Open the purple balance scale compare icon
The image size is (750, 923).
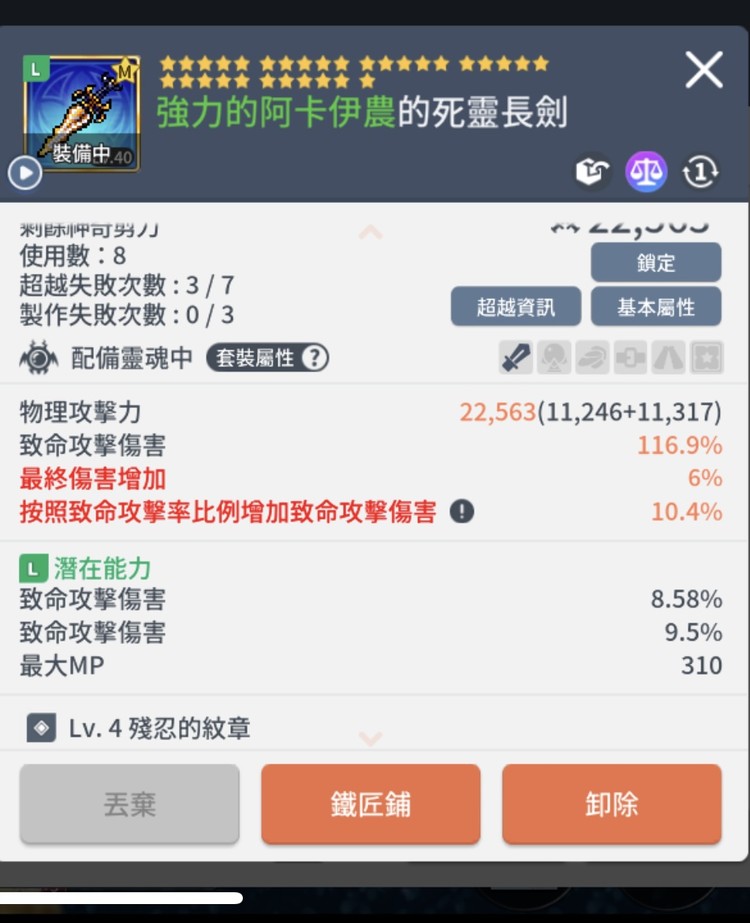[x=646, y=172]
